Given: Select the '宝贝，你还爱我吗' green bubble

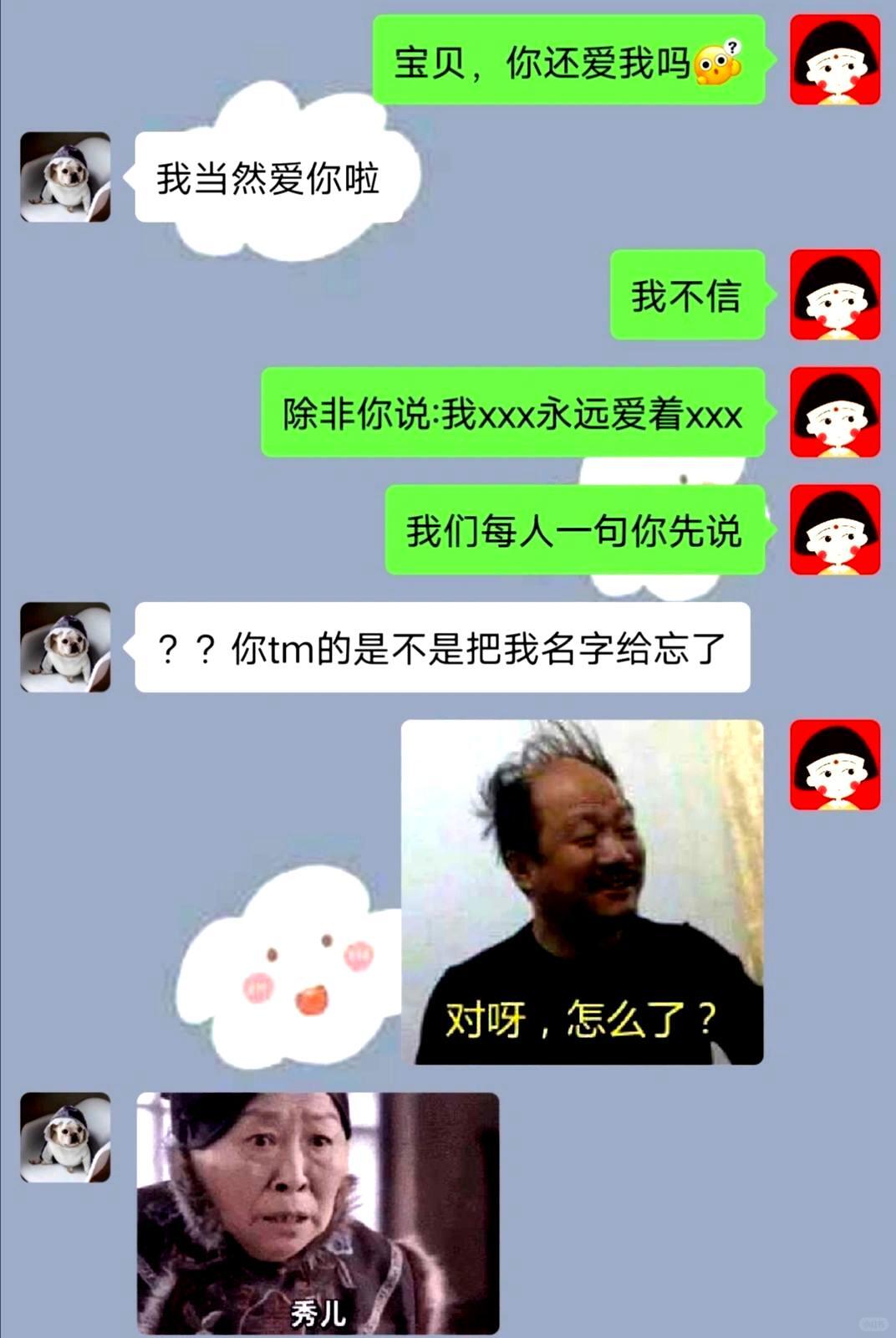Looking at the screenshot, I should (x=577, y=60).
